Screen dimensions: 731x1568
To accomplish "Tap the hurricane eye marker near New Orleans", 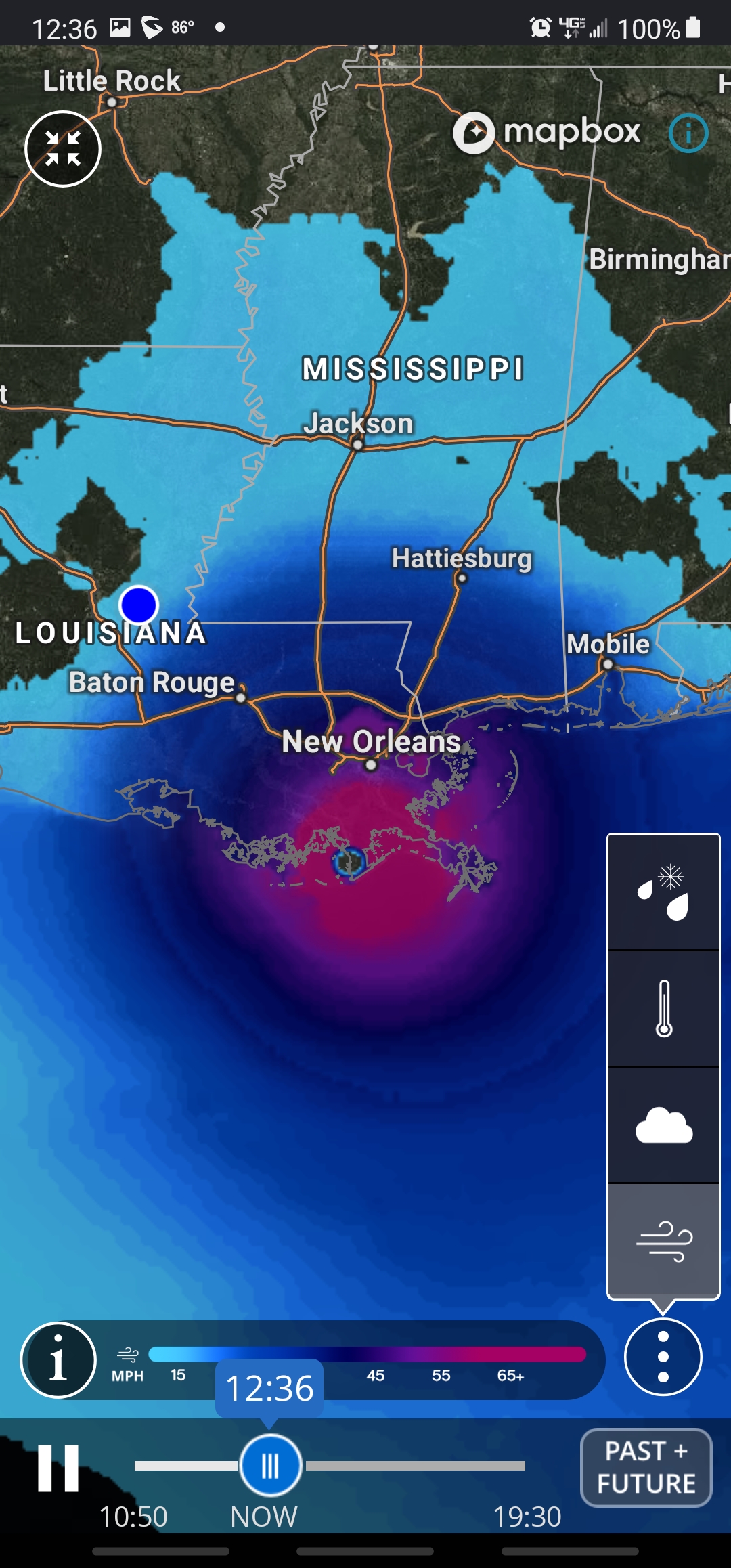I will (x=349, y=863).
